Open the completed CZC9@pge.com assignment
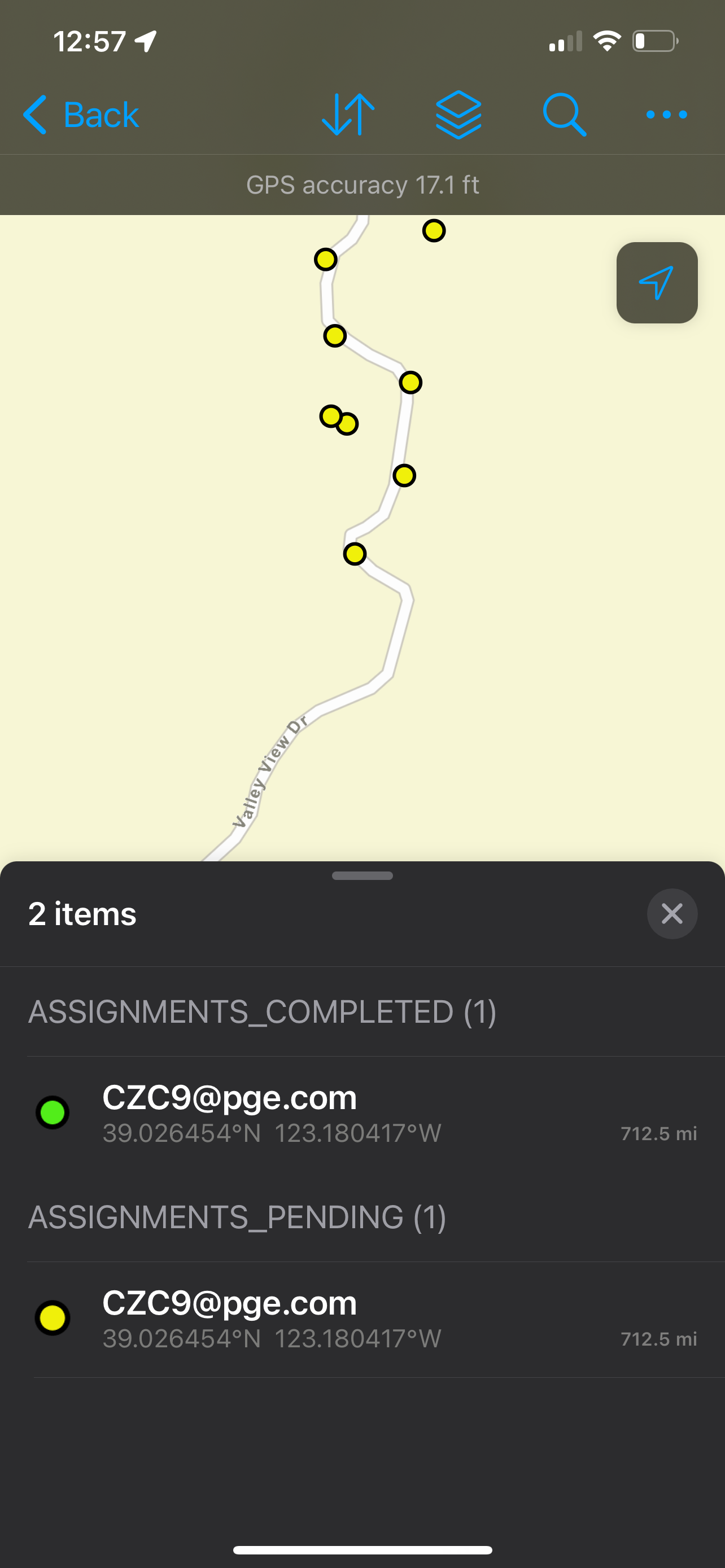 (x=362, y=1113)
